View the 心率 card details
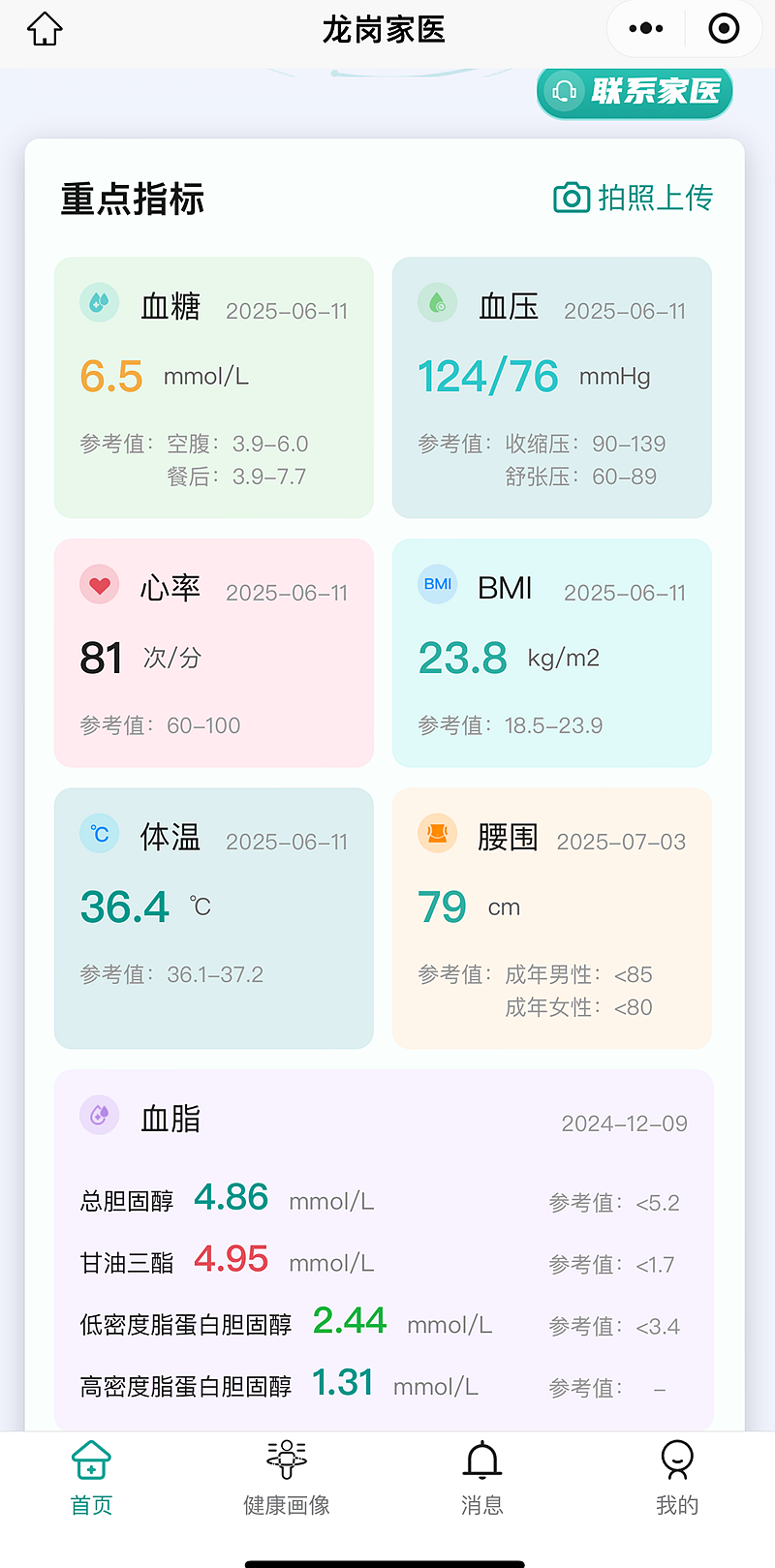The height and width of the screenshot is (1568, 775). click(x=214, y=653)
